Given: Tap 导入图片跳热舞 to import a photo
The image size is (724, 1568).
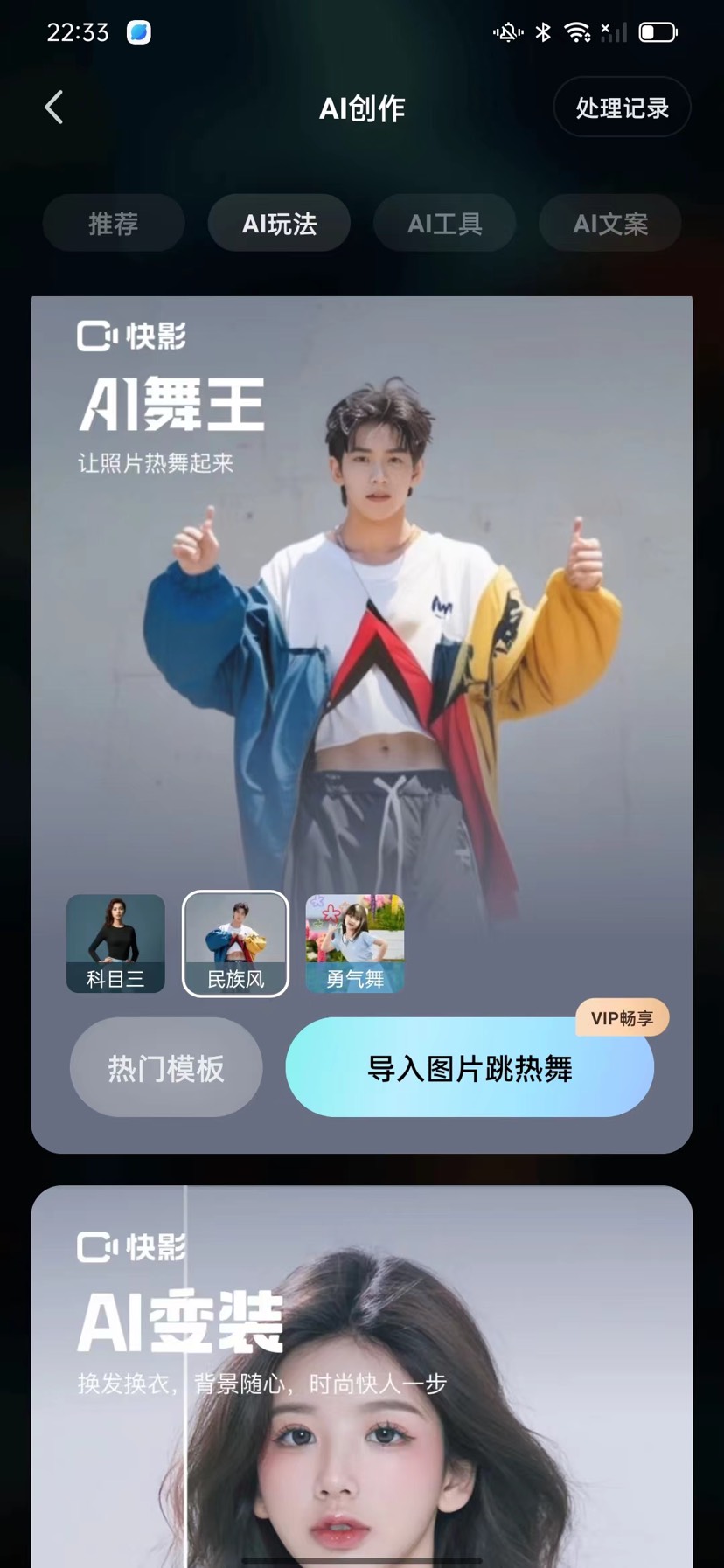Looking at the screenshot, I should [470, 1067].
